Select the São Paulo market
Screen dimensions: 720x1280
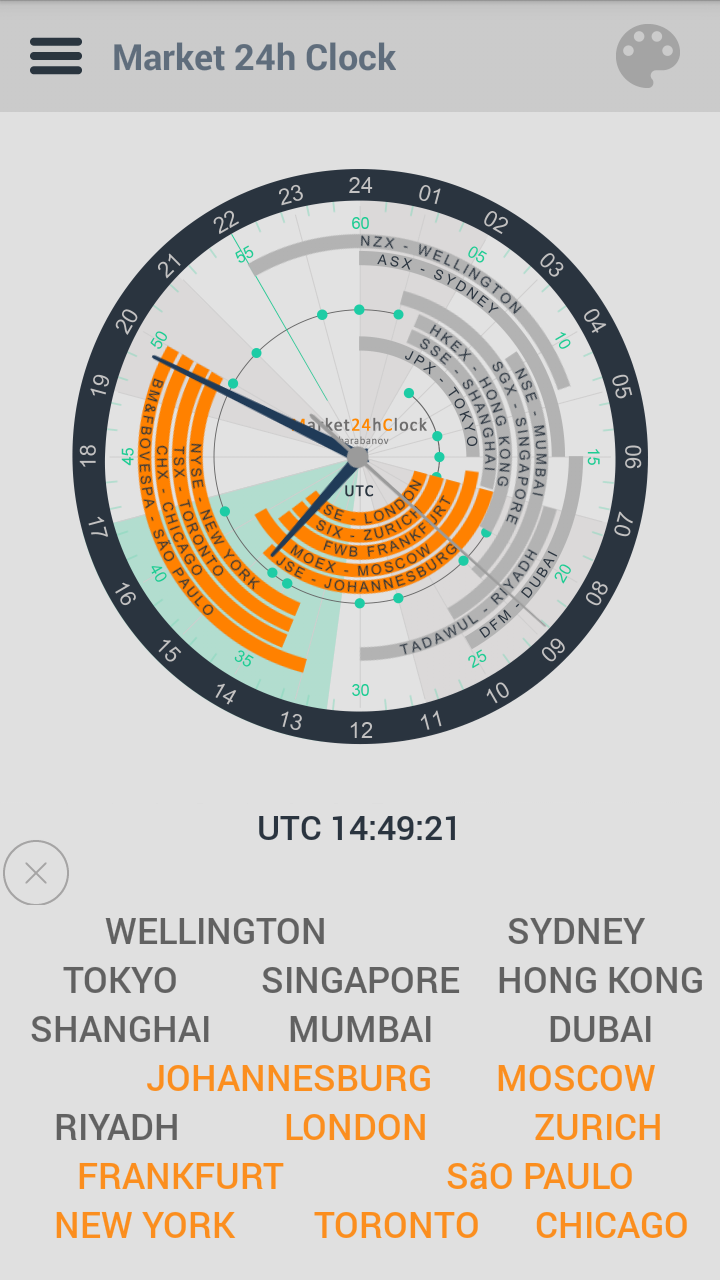click(x=540, y=1176)
